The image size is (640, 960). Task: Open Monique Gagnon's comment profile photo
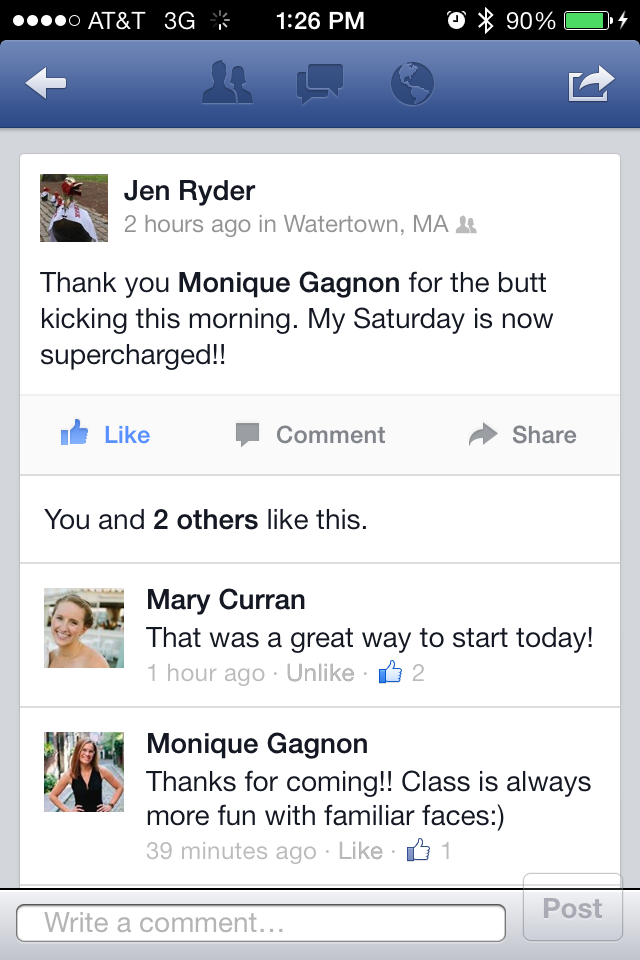click(84, 772)
